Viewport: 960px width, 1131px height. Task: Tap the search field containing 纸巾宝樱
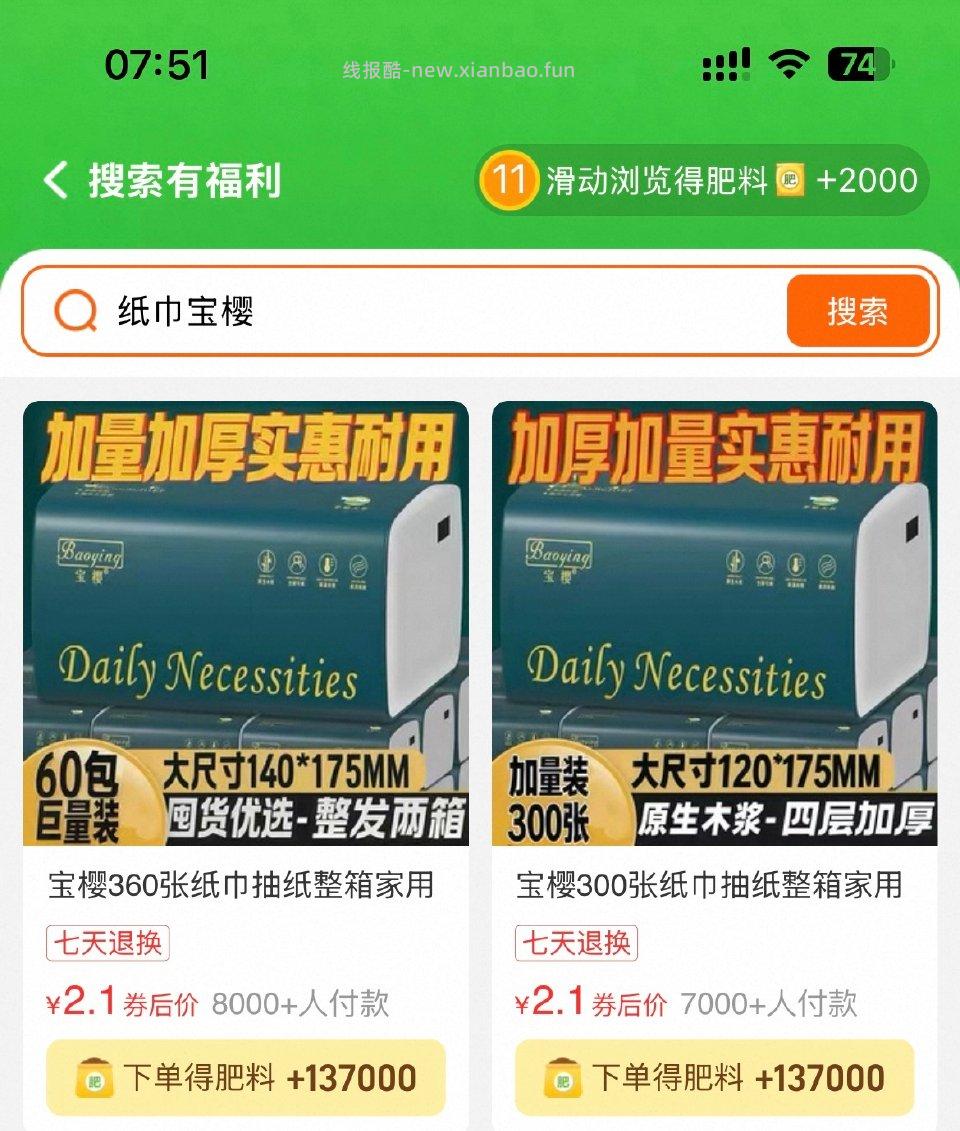click(x=300, y=312)
